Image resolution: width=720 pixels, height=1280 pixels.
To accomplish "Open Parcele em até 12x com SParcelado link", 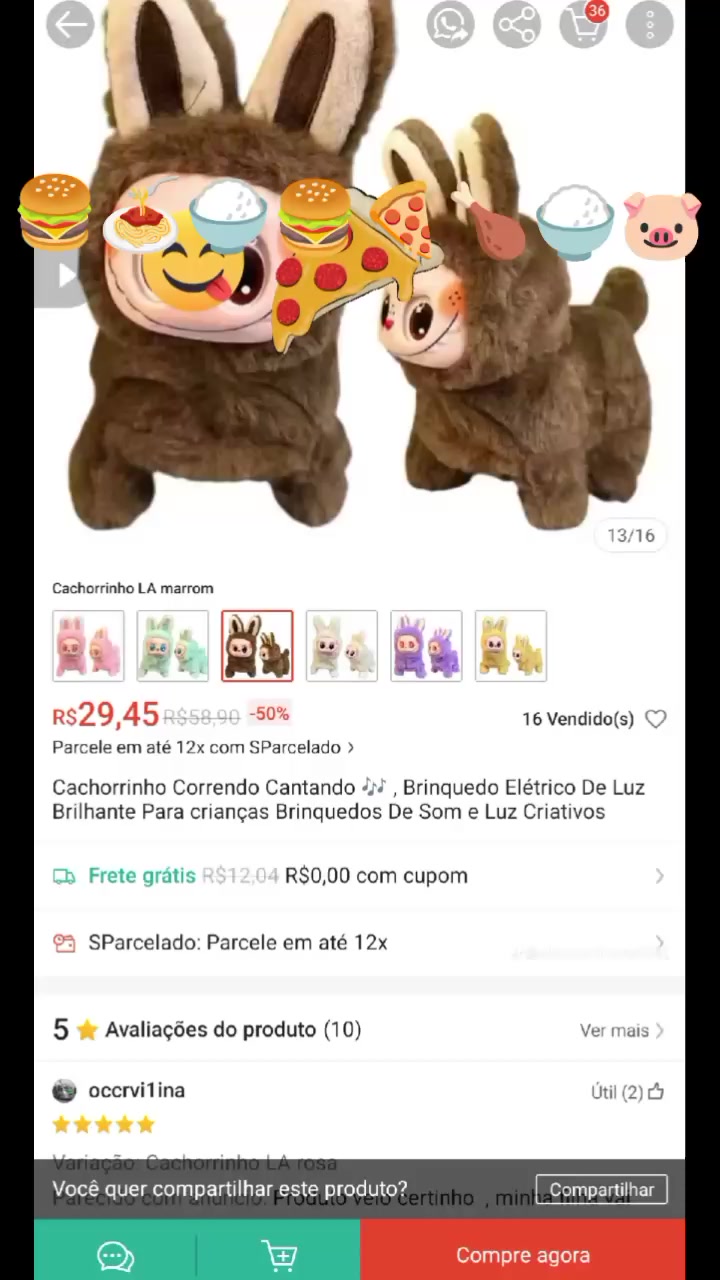I will pyautogui.click(x=203, y=747).
